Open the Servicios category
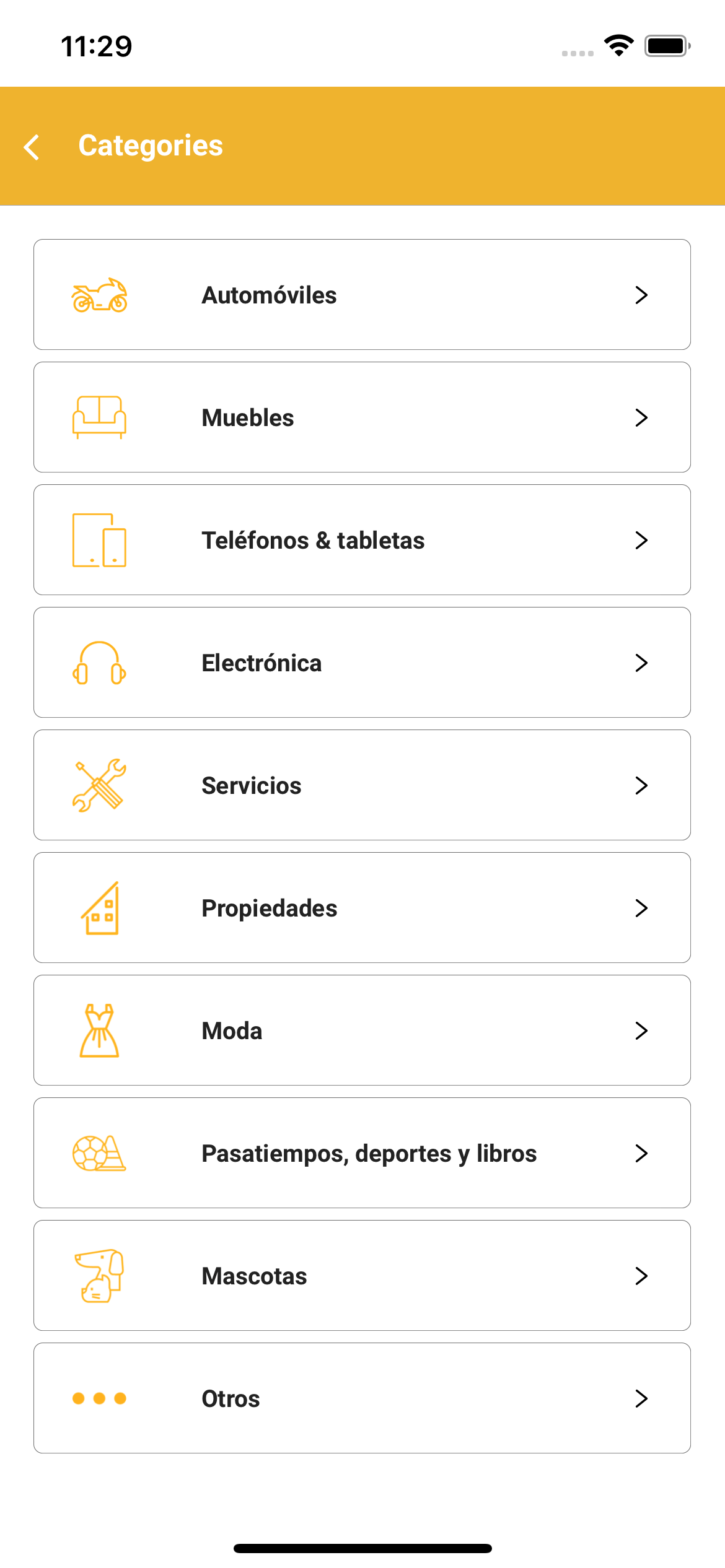This screenshot has height=1568, width=725. coord(362,785)
